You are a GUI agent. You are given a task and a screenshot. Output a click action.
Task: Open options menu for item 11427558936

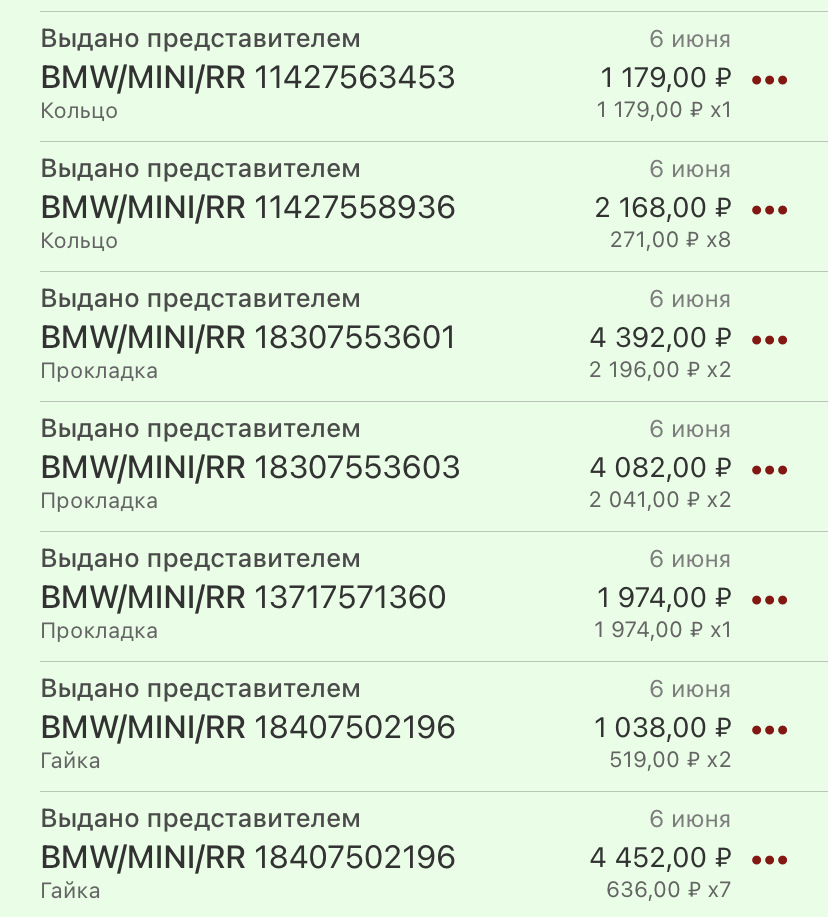pyautogui.click(x=769, y=208)
